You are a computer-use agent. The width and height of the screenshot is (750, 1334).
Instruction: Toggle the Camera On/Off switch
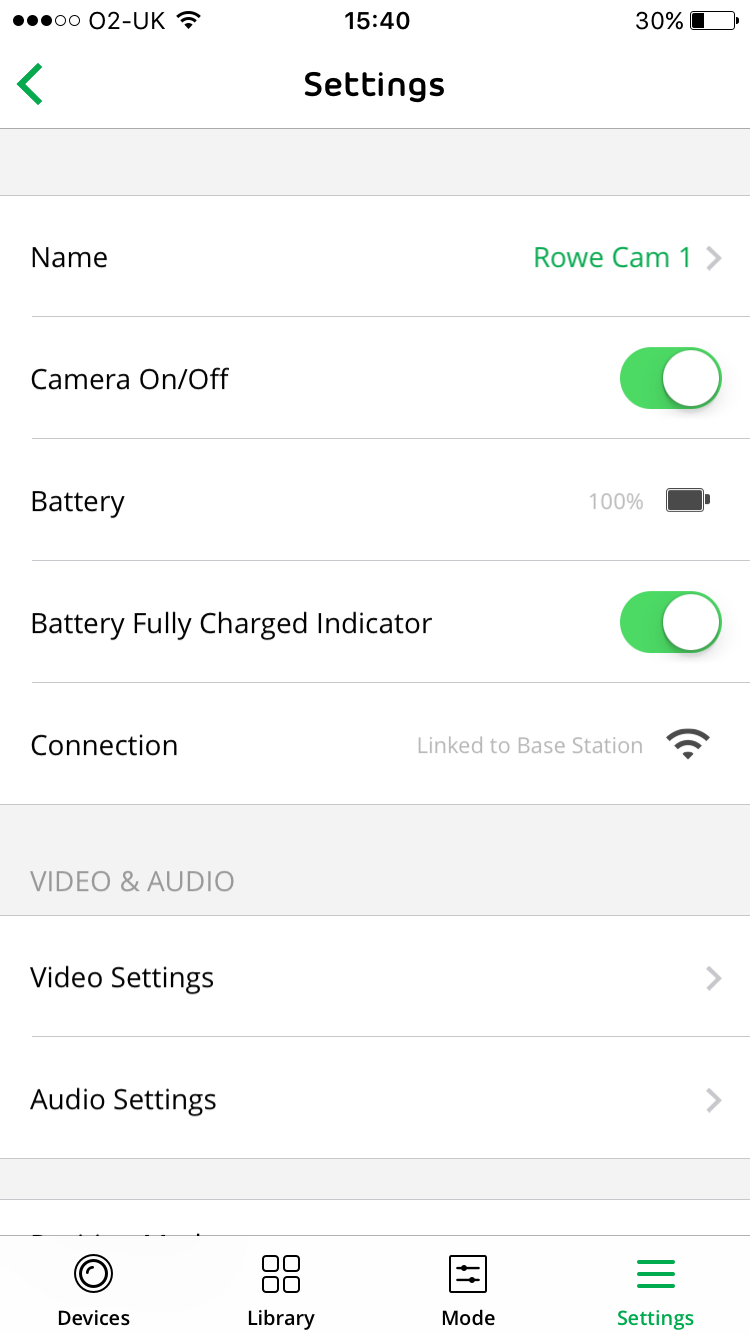click(670, 379)
